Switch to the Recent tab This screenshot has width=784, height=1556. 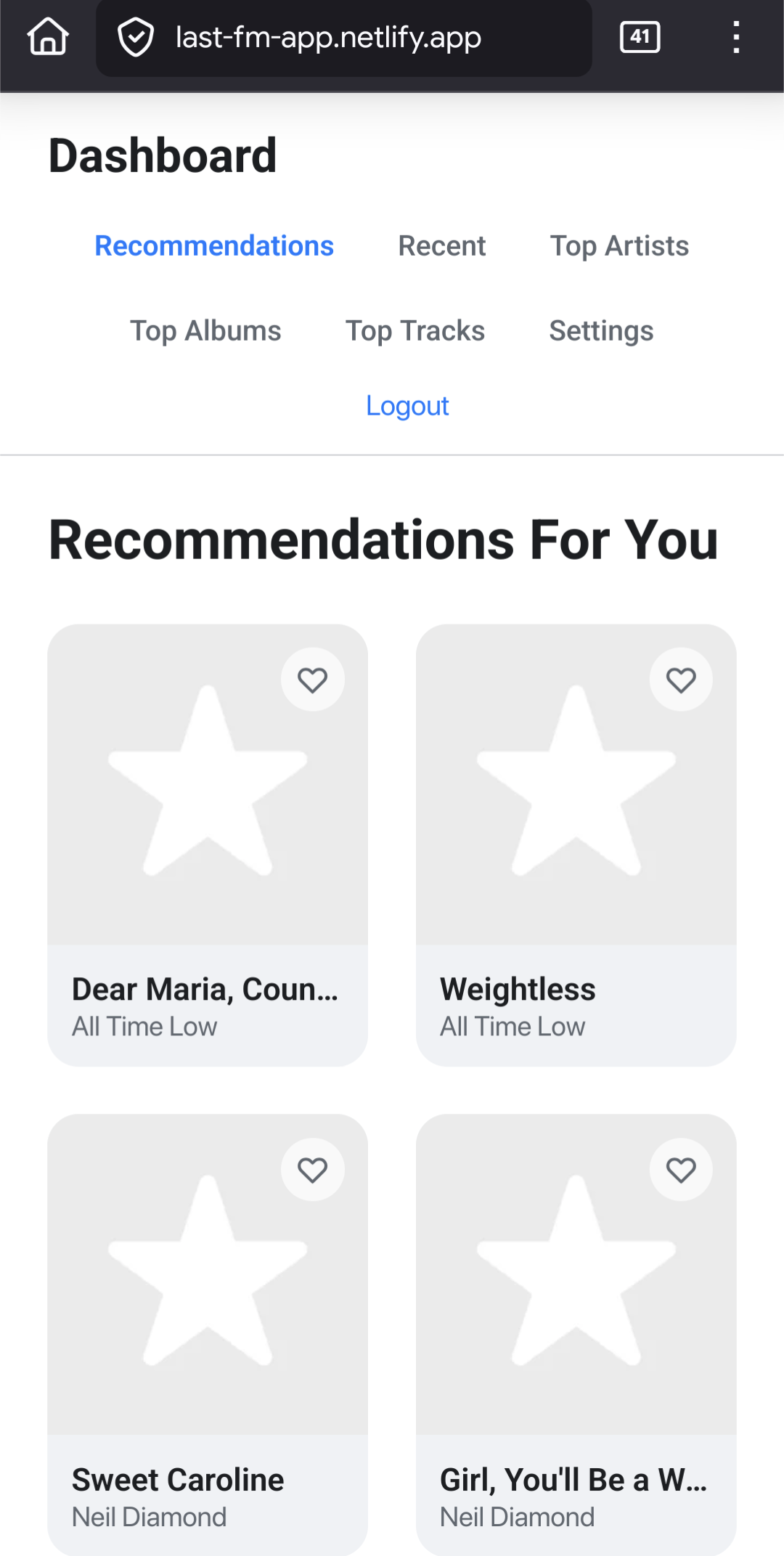pyautogui.click(x=441, y=246)
